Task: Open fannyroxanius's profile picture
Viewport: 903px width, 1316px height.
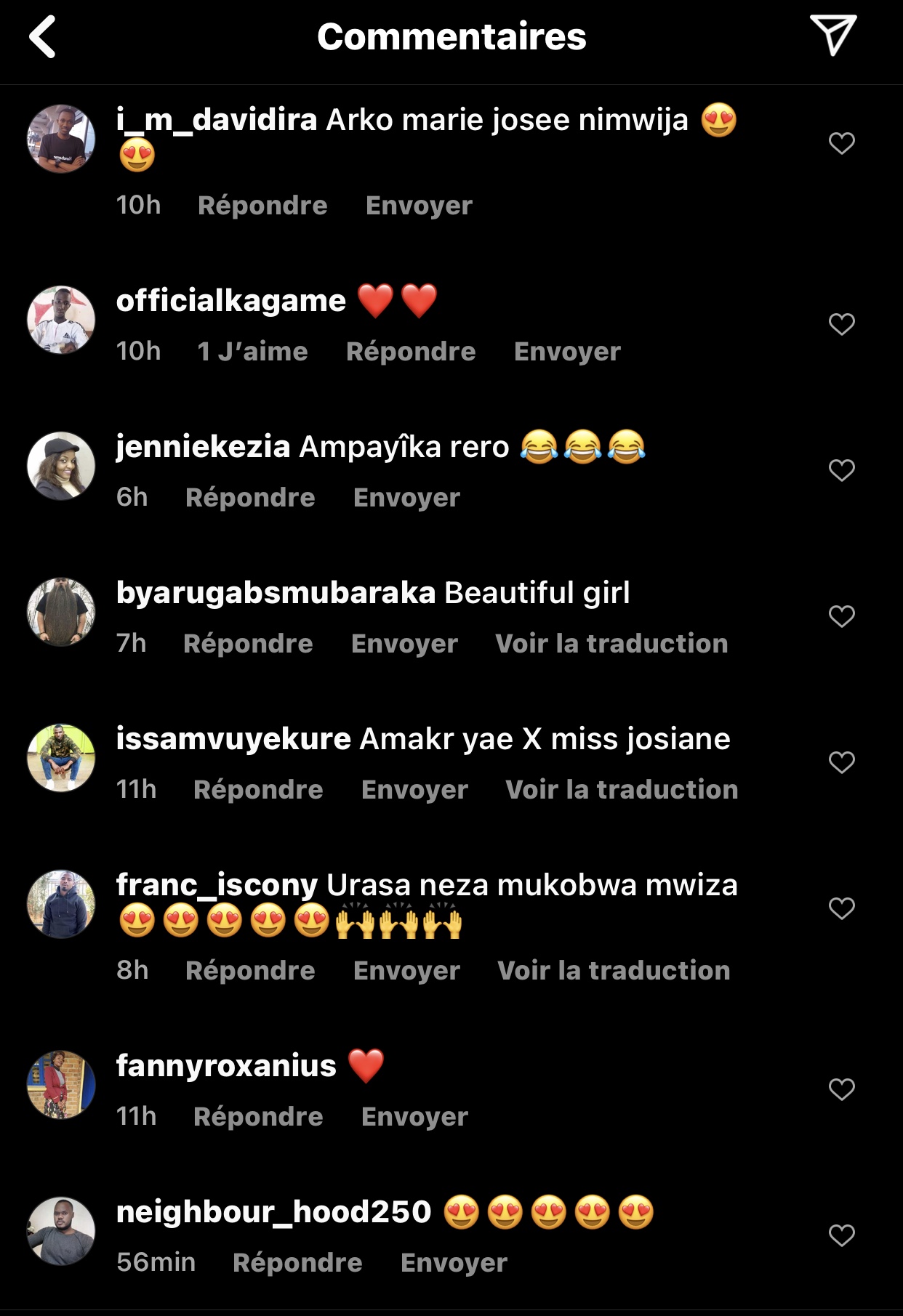Action: point(61,1084)
